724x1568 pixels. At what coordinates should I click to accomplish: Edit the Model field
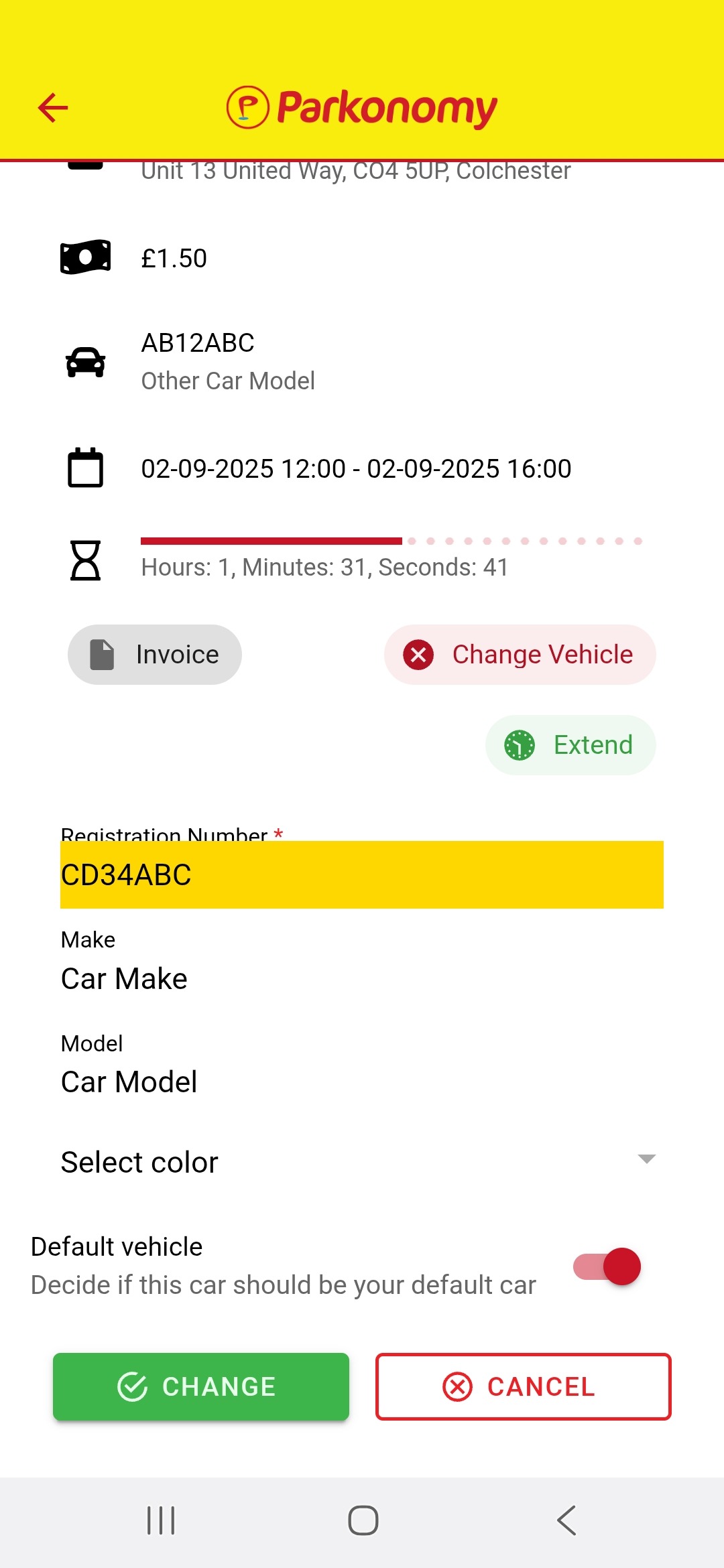pos(362,1082)
